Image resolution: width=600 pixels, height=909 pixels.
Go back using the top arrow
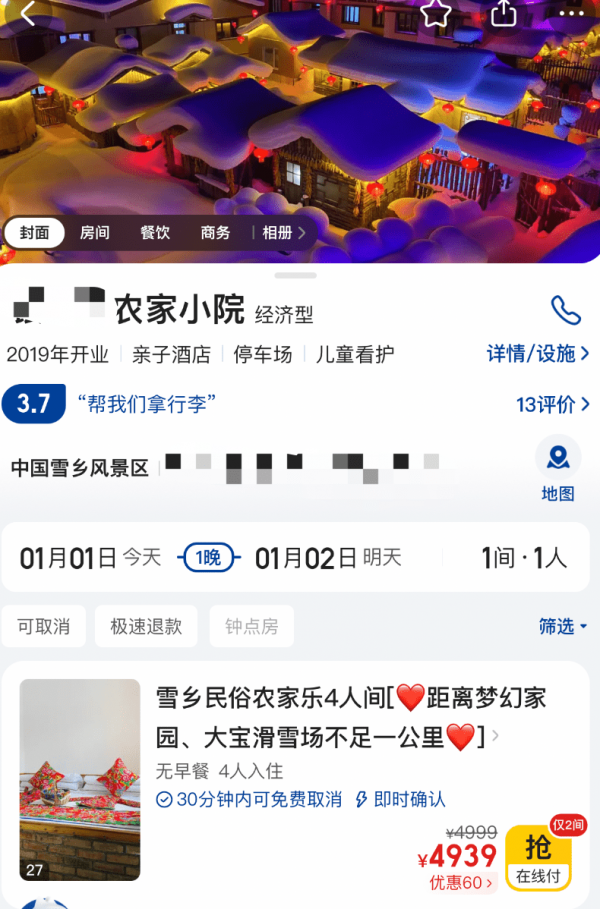click(x=27, y=13)
